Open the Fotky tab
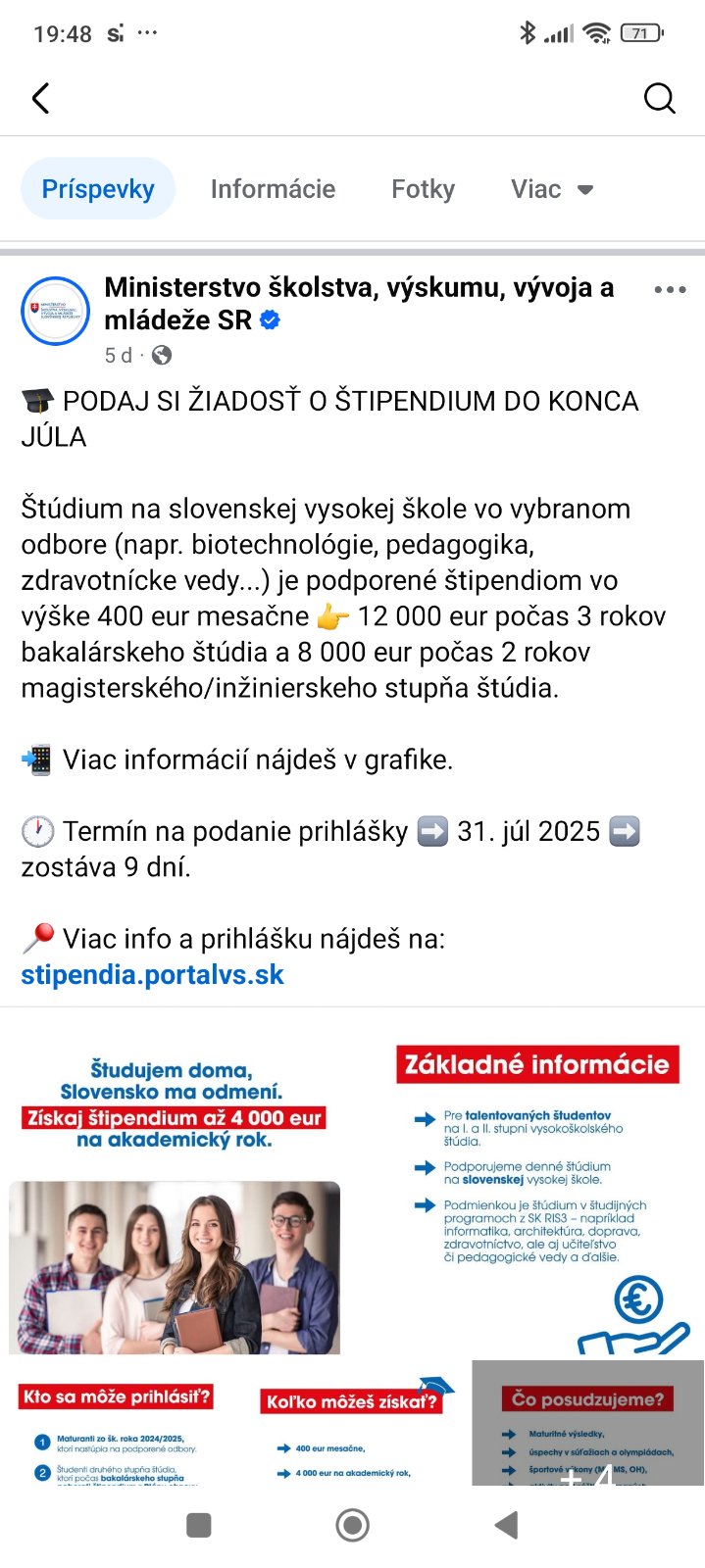Image resolution: width=705 pixels, height=1568 pixels. pyautogui.click(x=423, y=189)
